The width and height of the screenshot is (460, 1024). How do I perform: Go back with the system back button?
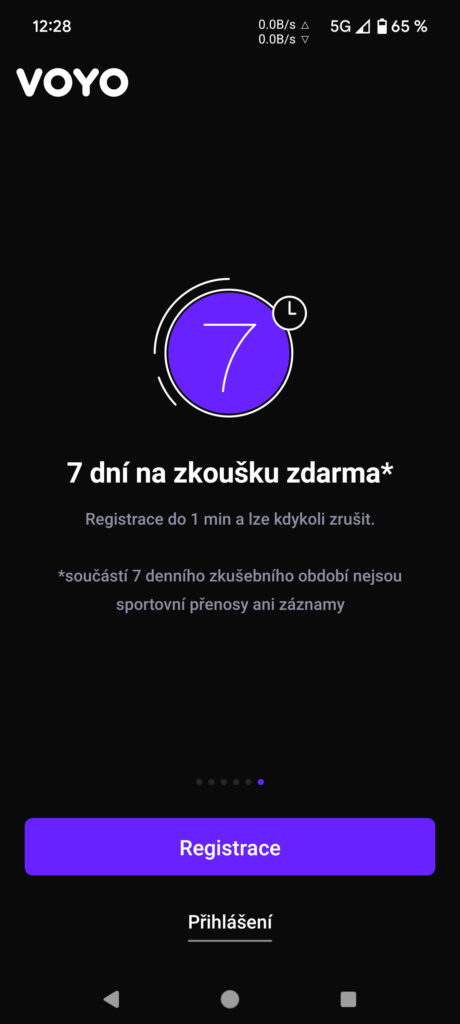[x=111, y=999]
